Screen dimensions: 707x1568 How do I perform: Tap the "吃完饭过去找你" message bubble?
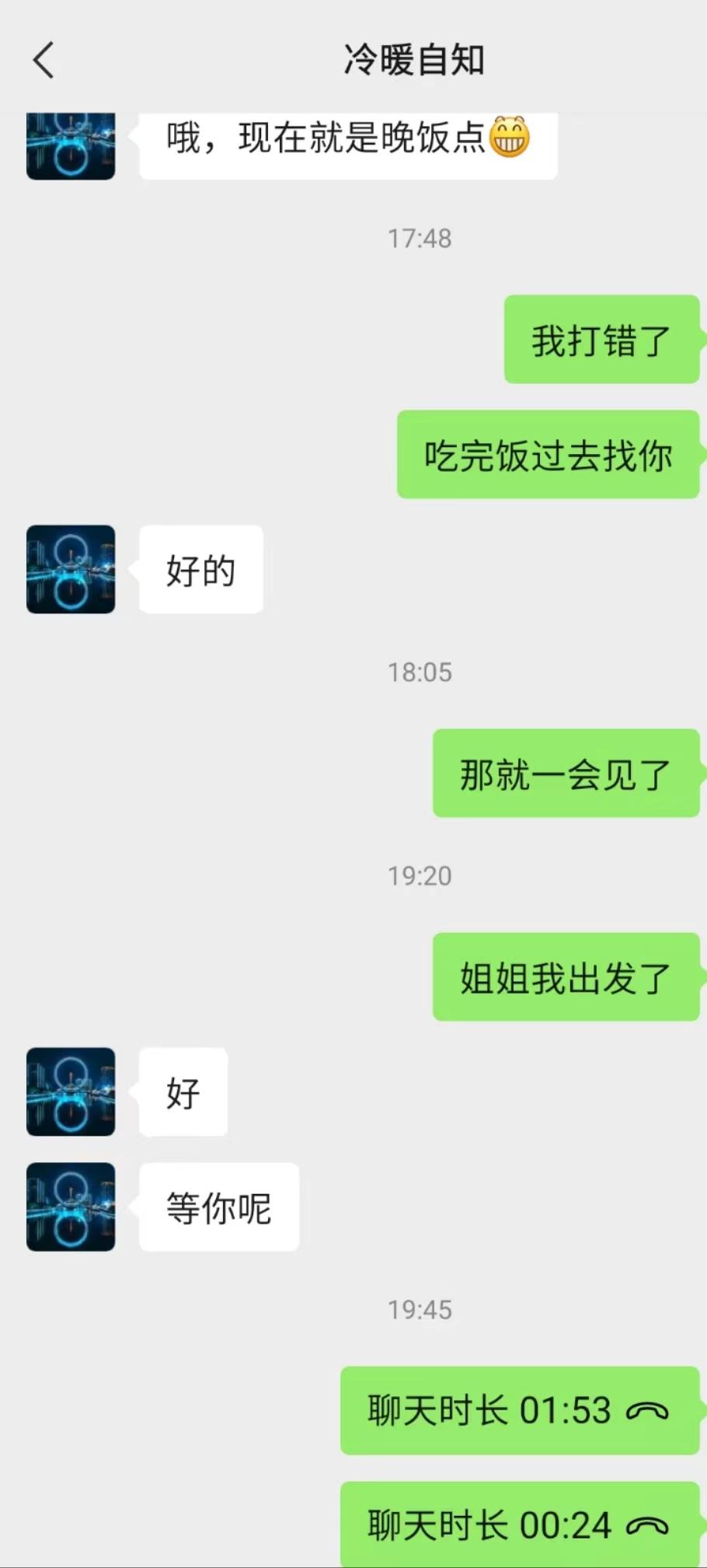pos(548,457)
